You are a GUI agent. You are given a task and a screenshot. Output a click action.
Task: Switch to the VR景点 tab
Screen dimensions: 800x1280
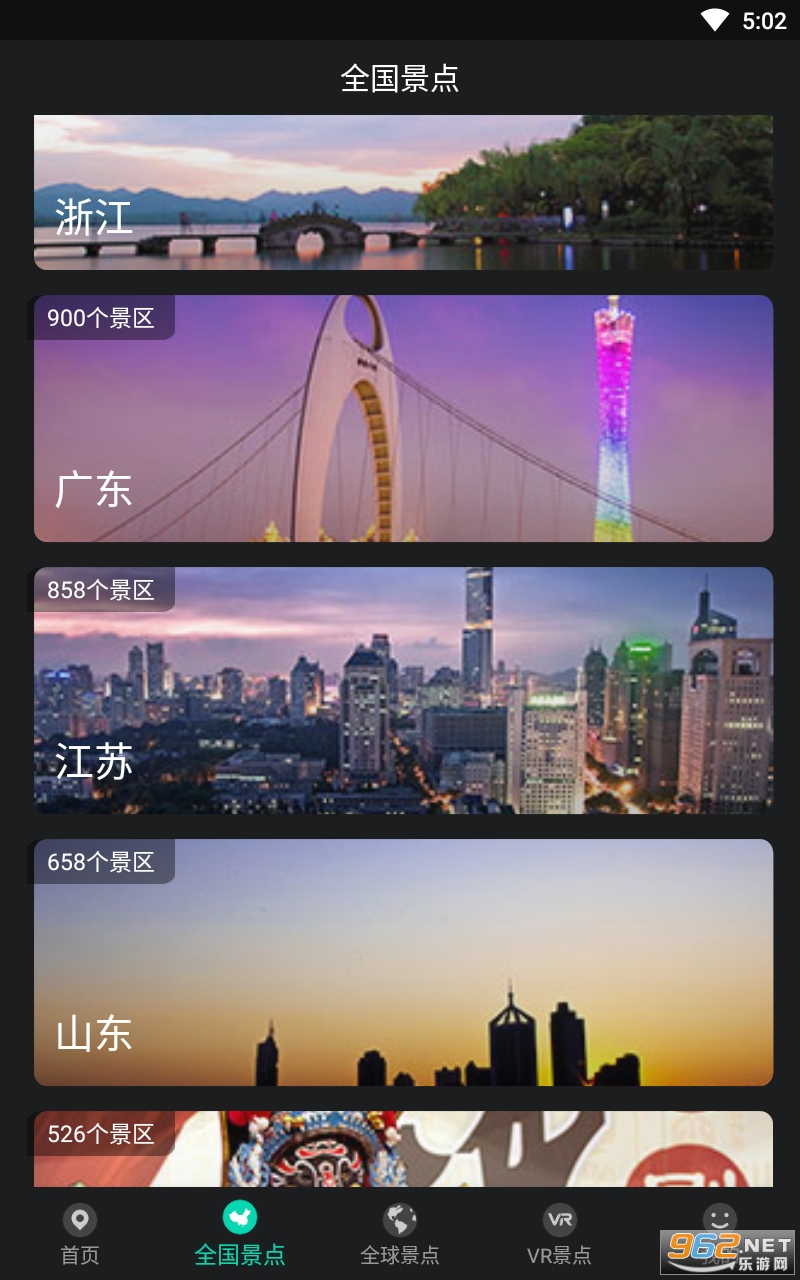click(559, 1234)
